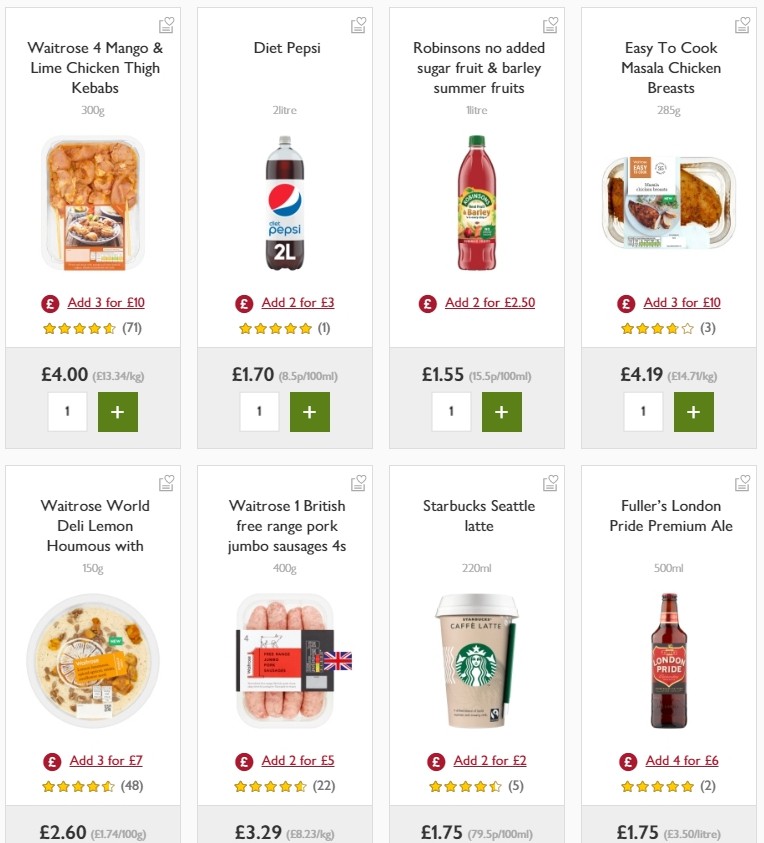Click the bookmark icon on Starbucks Seattle latte

[550, 482]
